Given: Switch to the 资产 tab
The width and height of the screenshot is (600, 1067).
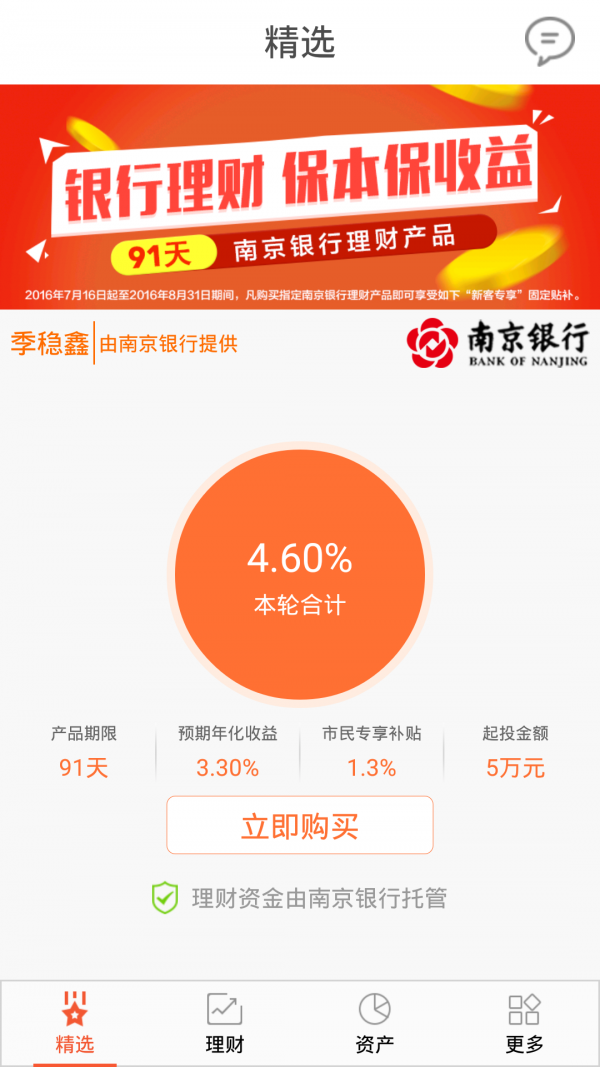Looking at the screenshot, I should (x=375, y=1023).
